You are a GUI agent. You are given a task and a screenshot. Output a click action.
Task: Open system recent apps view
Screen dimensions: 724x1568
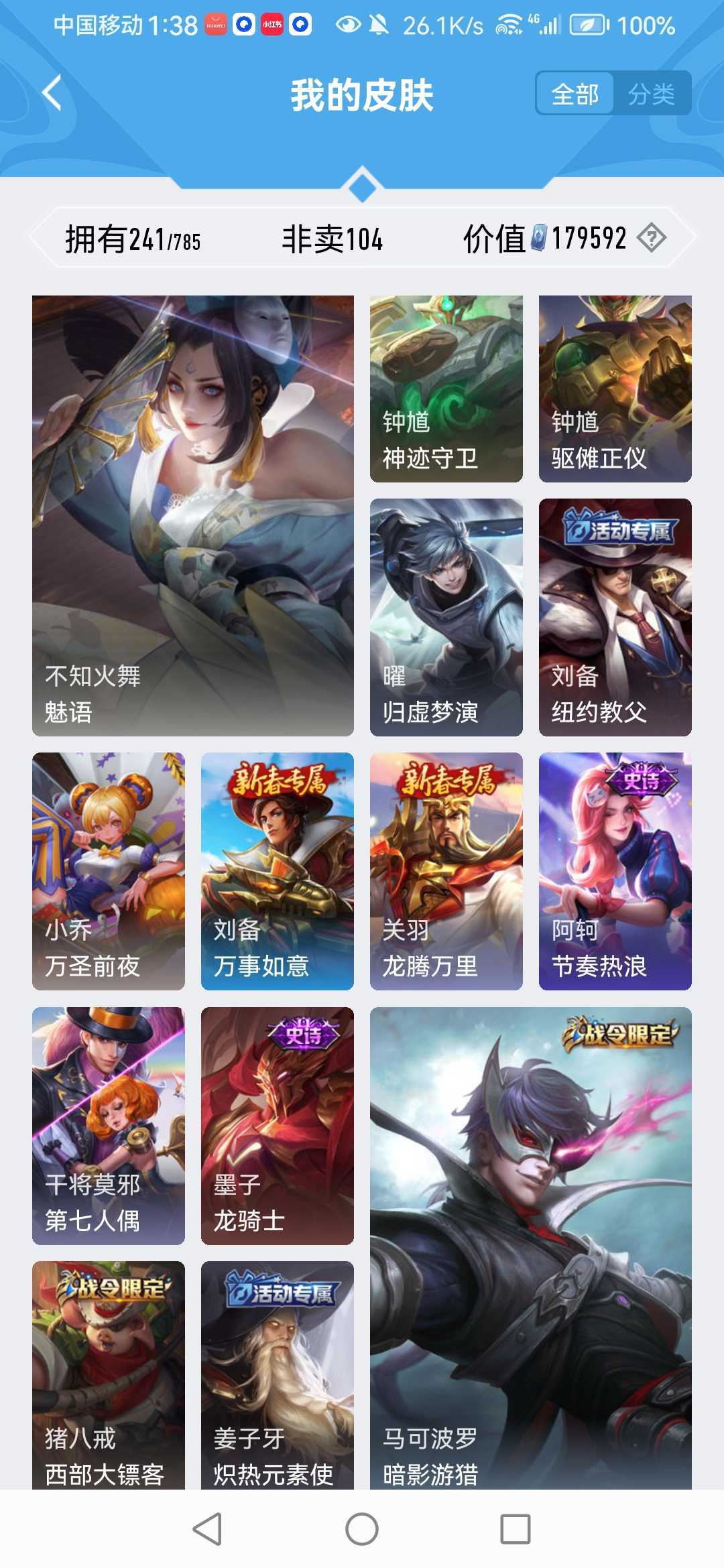click(x=516, y=1529)
